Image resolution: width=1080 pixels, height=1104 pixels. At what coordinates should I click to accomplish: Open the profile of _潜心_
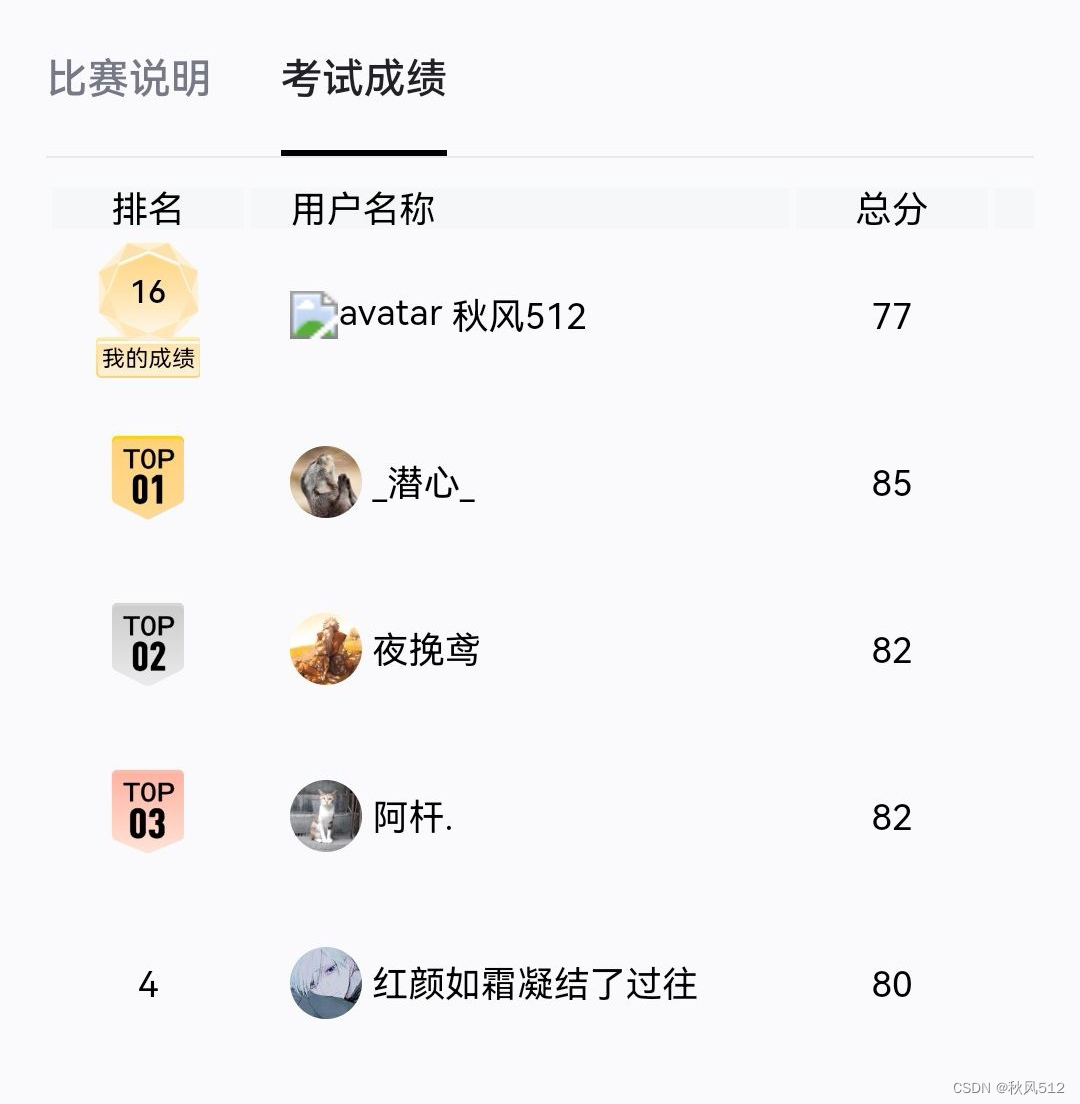(423, 483)
